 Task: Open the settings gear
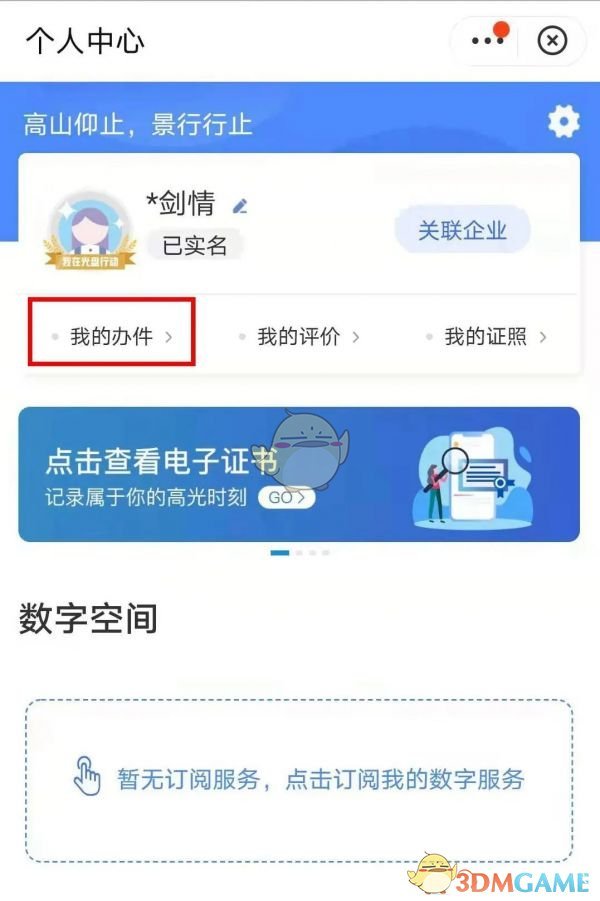tap(563, 122)
